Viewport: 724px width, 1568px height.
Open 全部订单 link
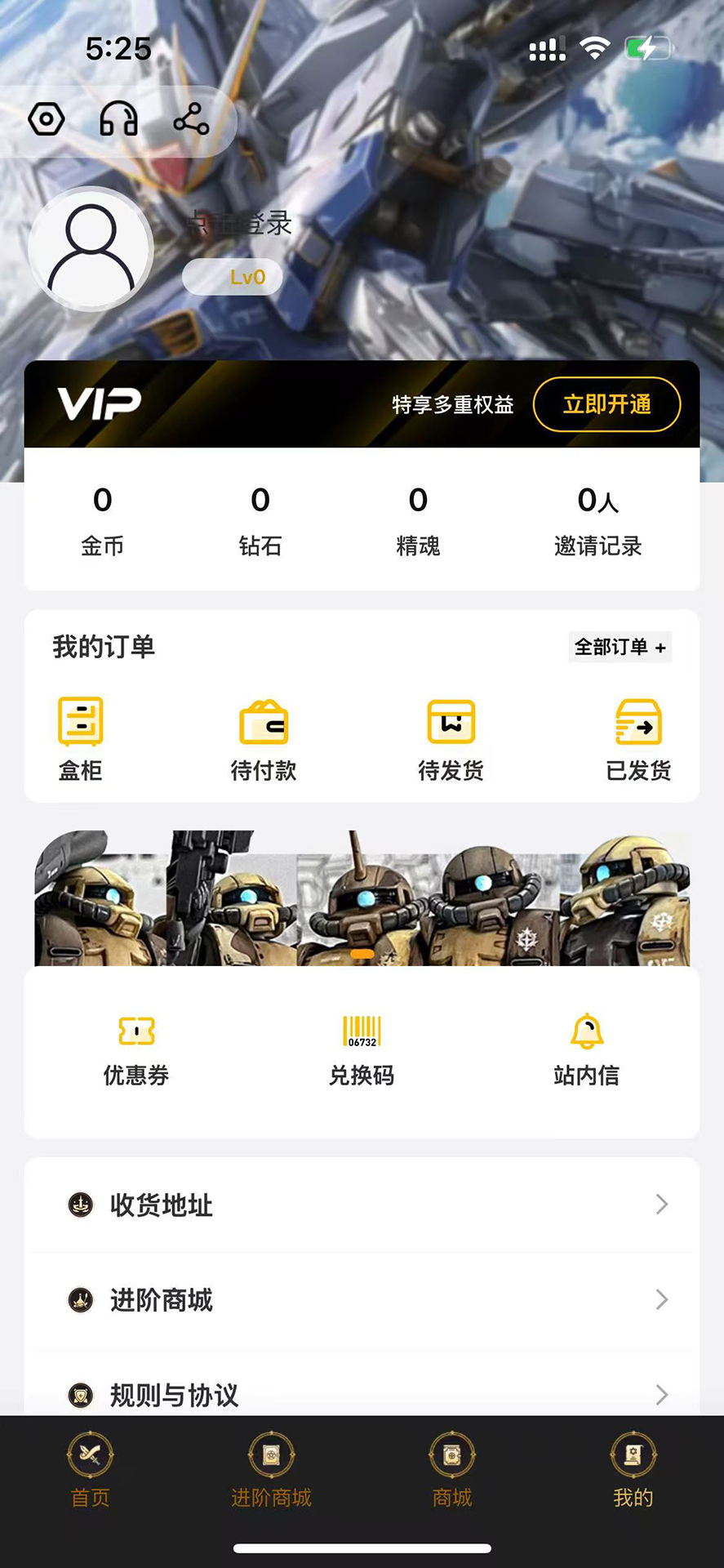click(x=620, y=647)
